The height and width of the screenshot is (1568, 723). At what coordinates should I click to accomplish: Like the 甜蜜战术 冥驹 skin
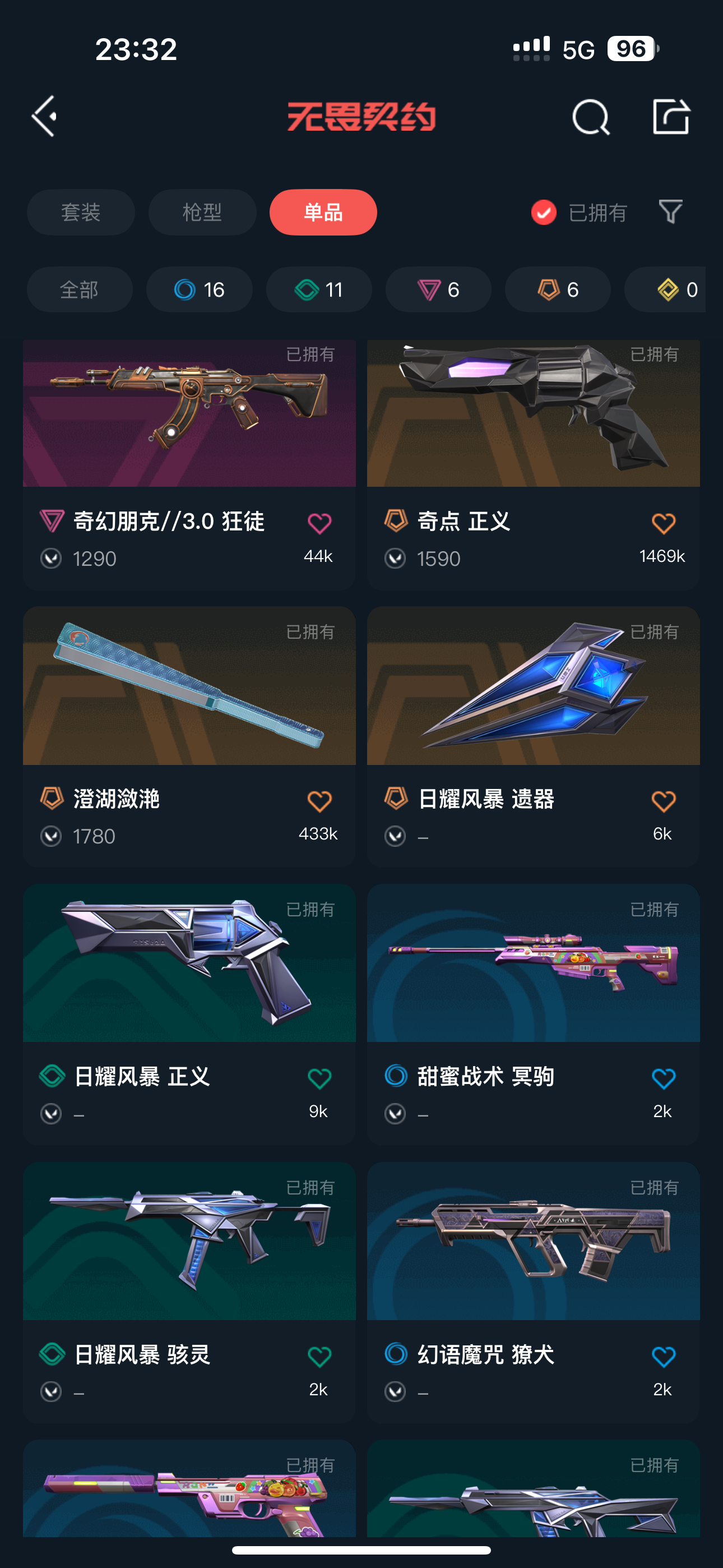click(664, 1078)
